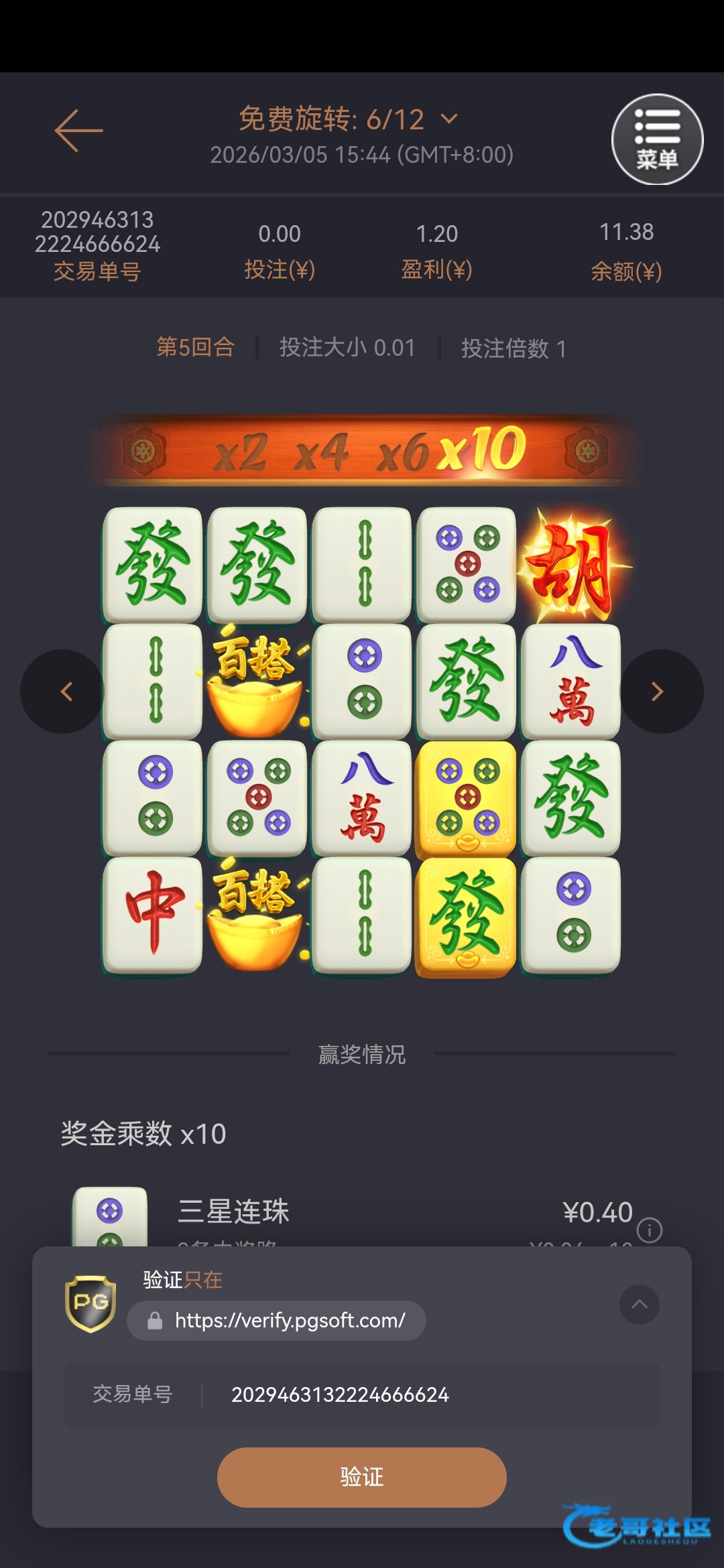Image resolution: width=724 pixels, height=1568 pixels.
Task: Tap the 验证 button
Action: (x=361, y=1477)
